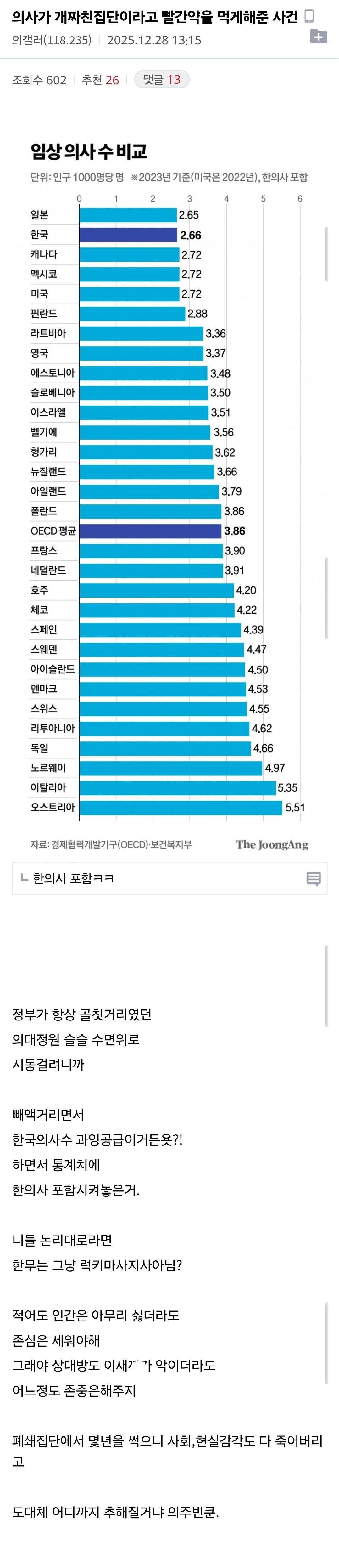The width and height of the screenshot is (339, 1568).
Task: Open the image comment icon beside 한의사 포함ㅋㅋ
Action: pos(314,878)
